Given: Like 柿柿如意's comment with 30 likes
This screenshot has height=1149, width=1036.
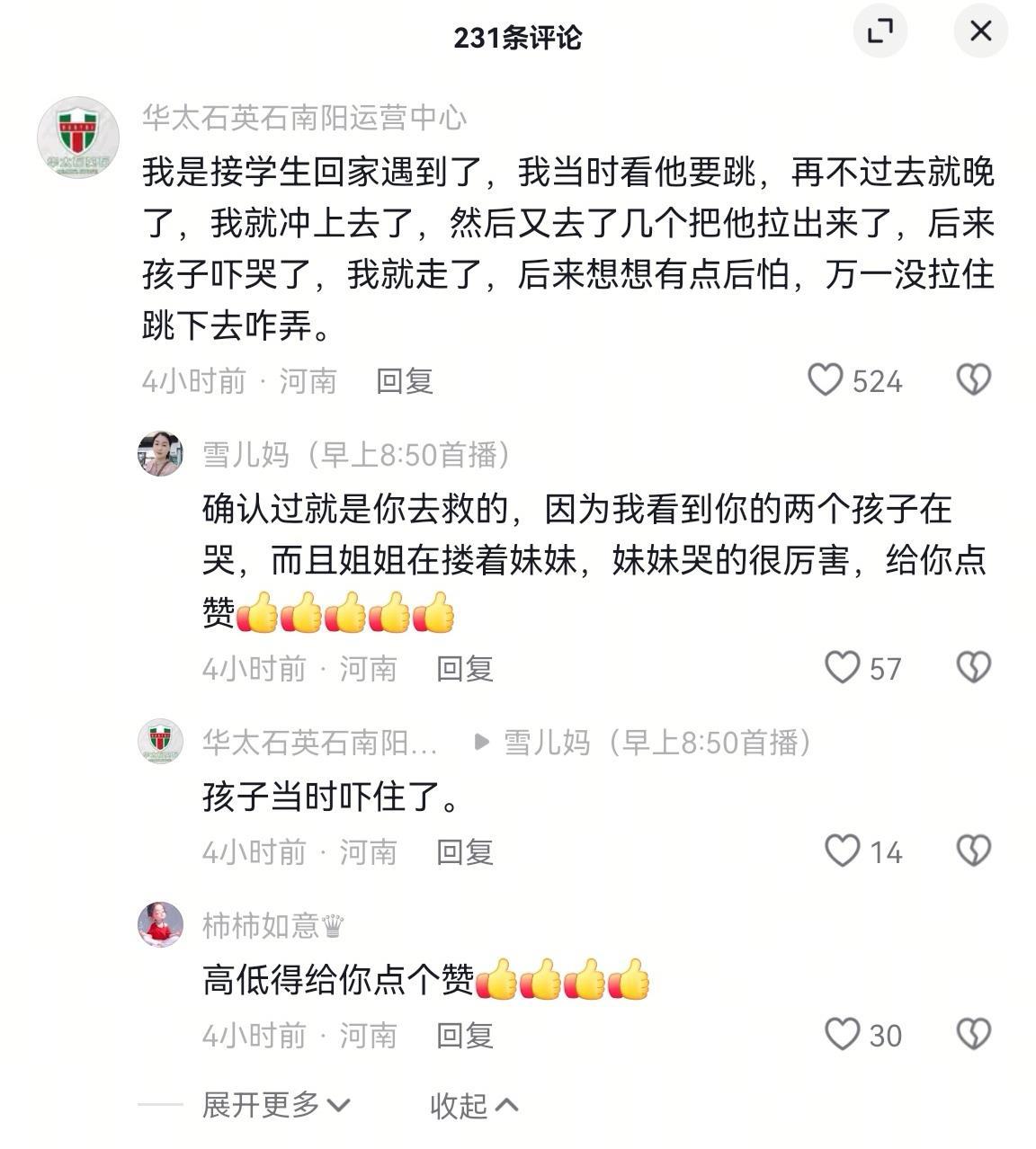Looking at the screenshot, I should coord(842,1035).
